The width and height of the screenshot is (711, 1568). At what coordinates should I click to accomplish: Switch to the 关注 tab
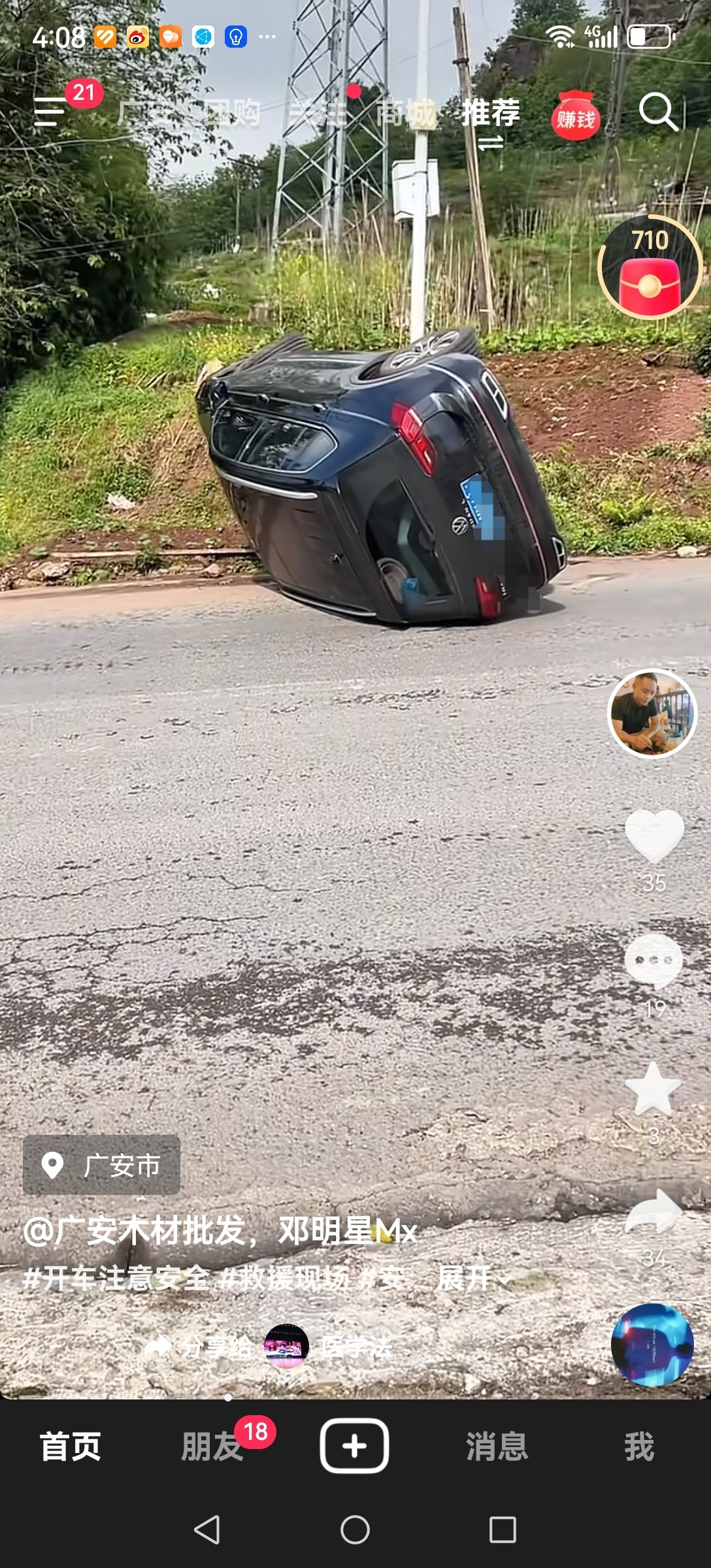coord(318,114)
